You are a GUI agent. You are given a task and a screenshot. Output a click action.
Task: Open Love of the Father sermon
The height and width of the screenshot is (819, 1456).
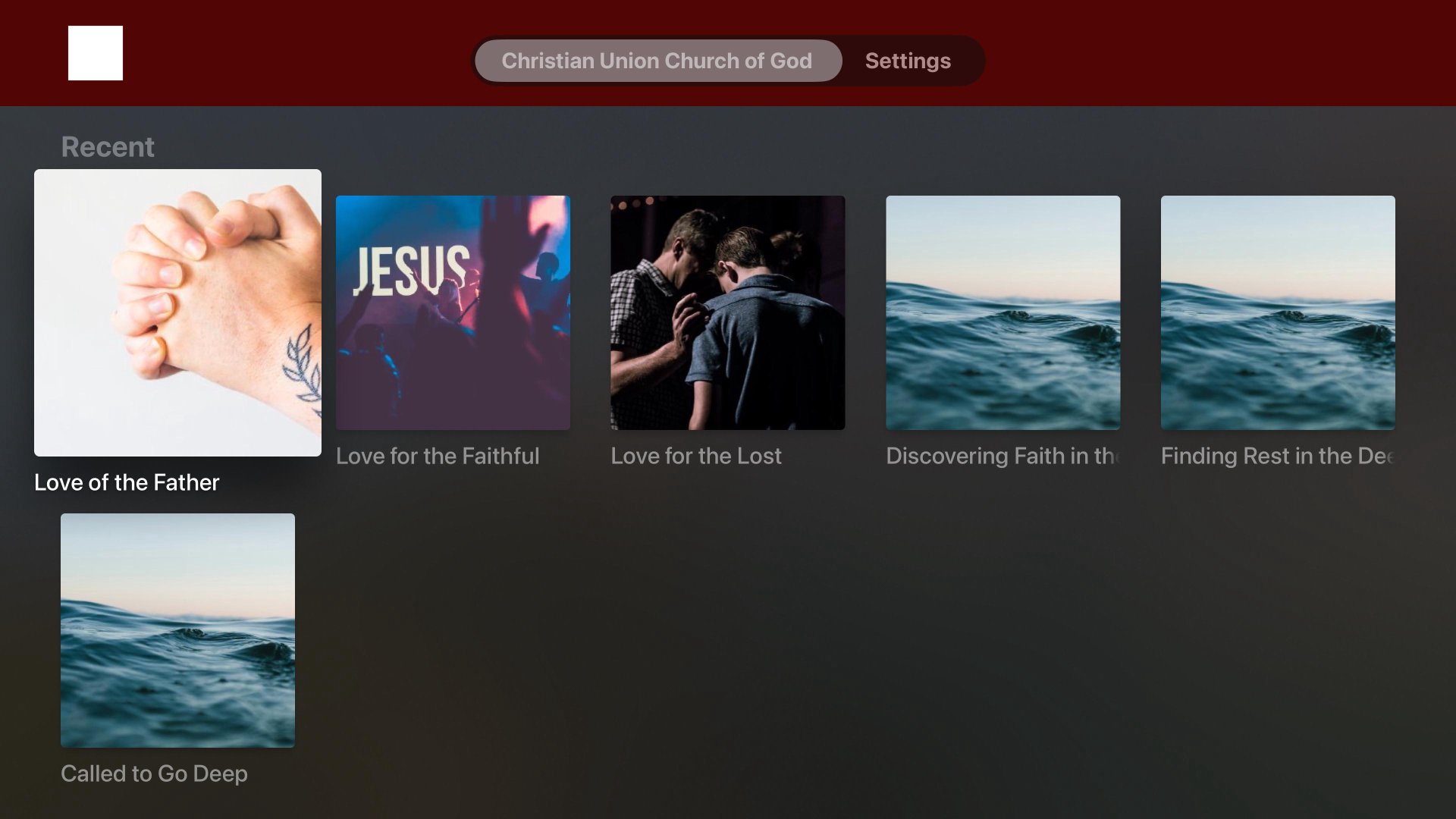coord(177,312)
